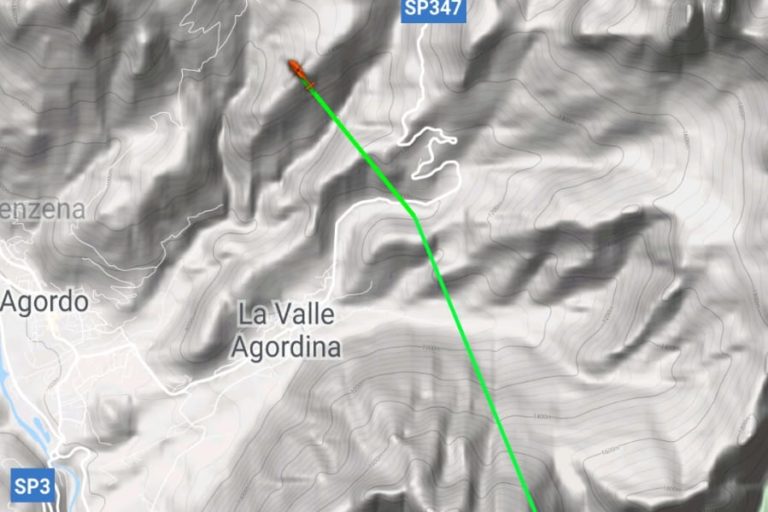
Task: Select the red helicopter marker on map
Action: tap(300, 73)
